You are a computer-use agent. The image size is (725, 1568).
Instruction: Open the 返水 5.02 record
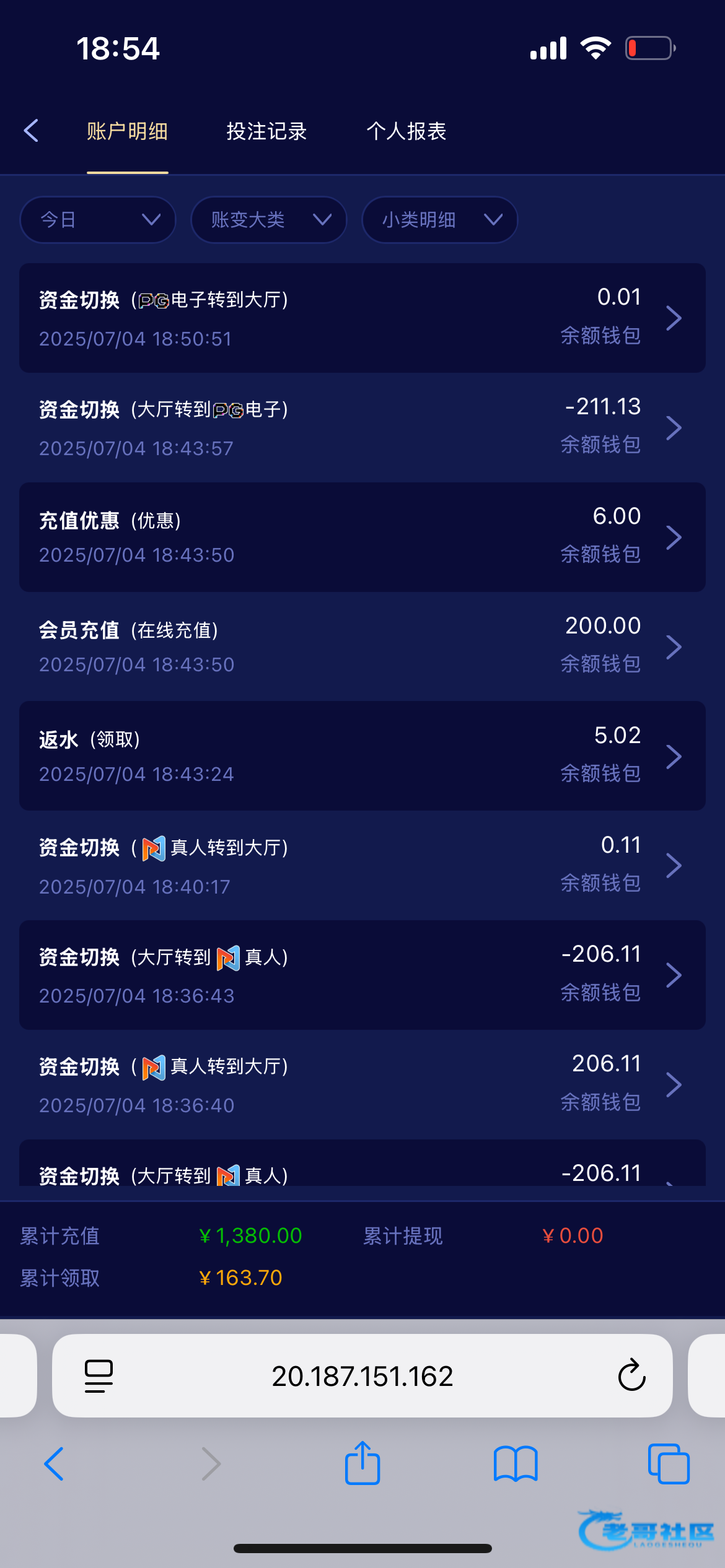pos(362,756)
